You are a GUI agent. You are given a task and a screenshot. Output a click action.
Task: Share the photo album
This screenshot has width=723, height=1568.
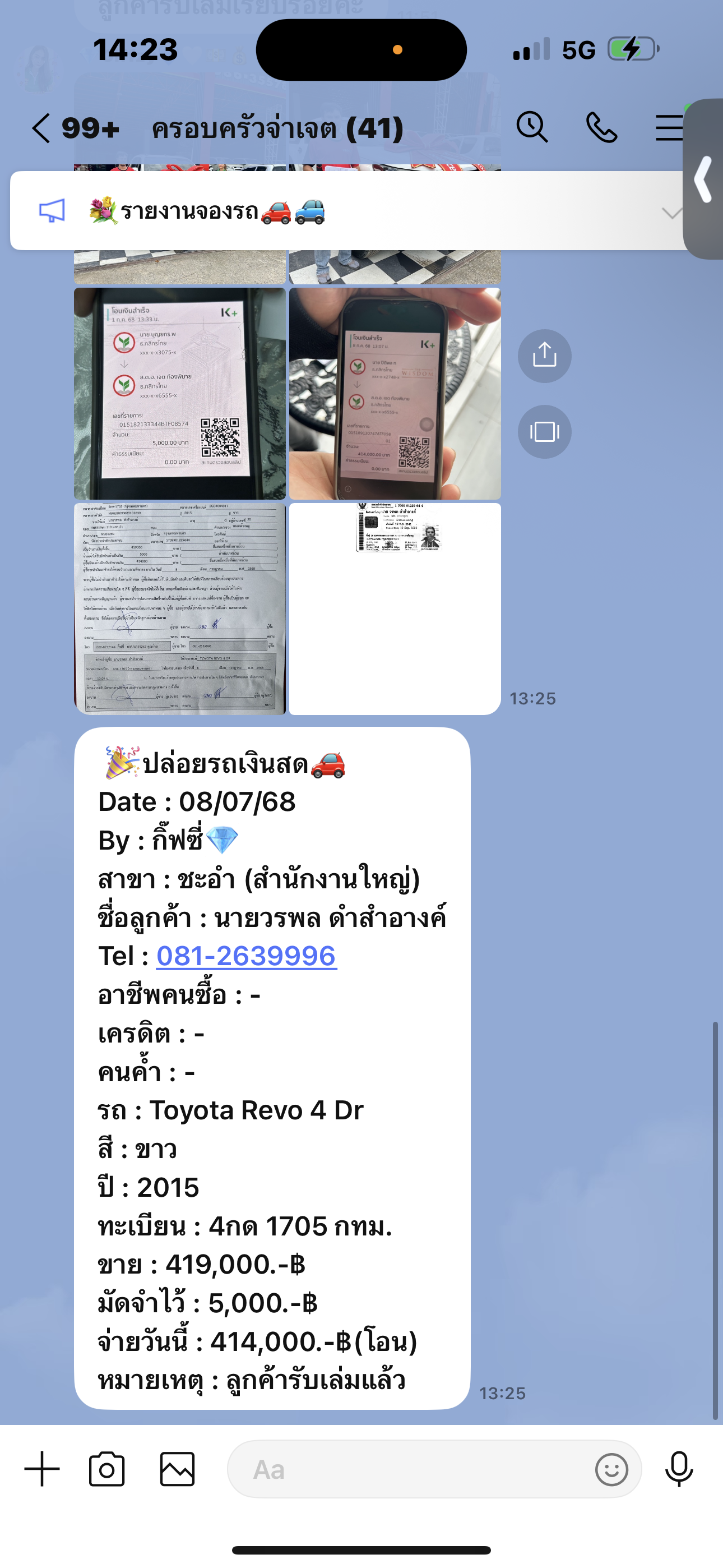coord(544,356)
